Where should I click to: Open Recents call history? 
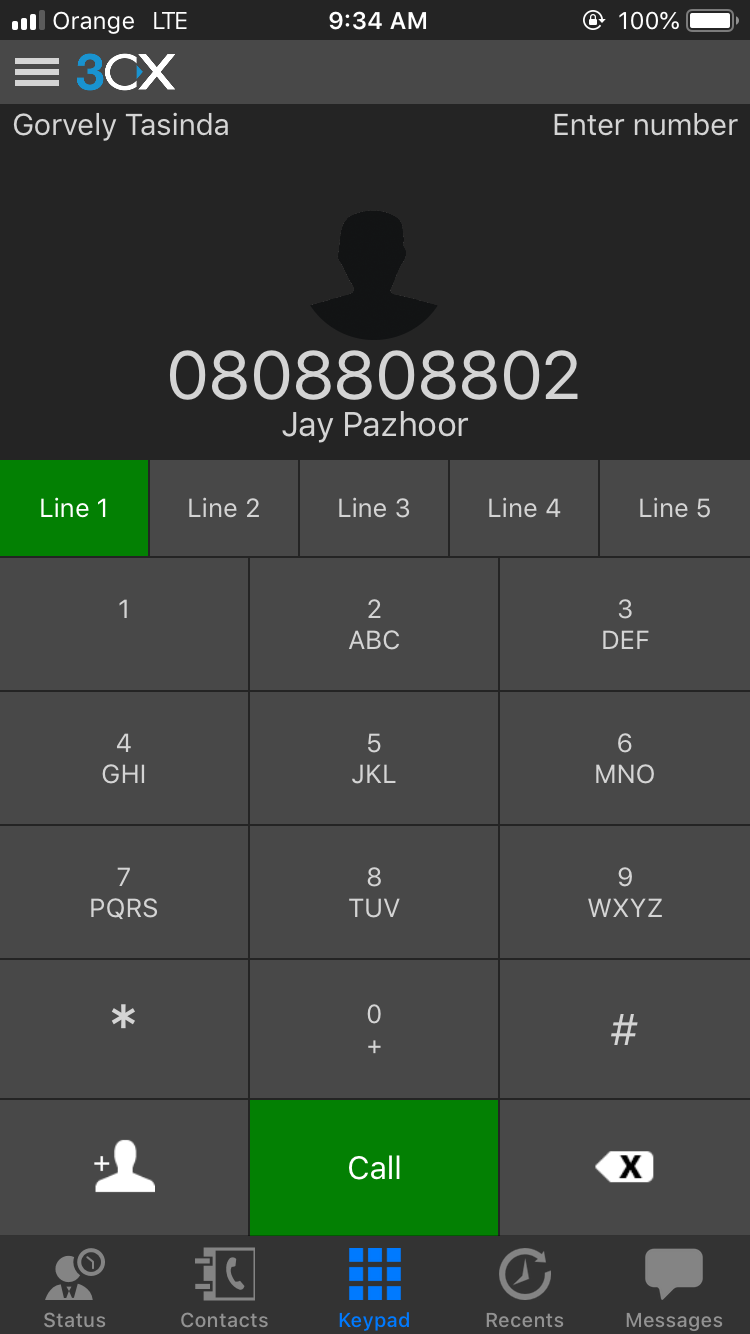pyautogui.click(x=524, y=1287)
